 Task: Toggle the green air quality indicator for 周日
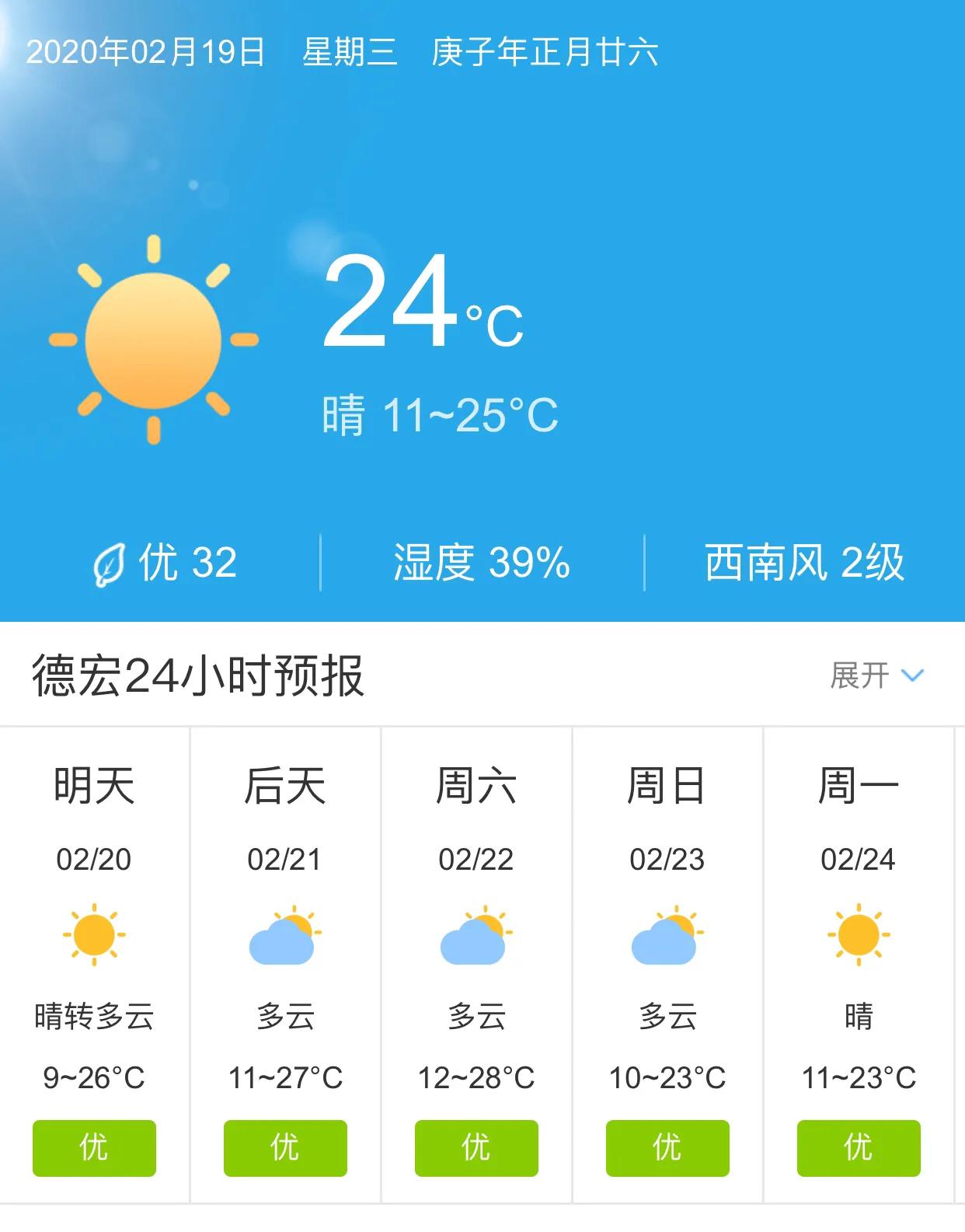tap(667, 1146)
